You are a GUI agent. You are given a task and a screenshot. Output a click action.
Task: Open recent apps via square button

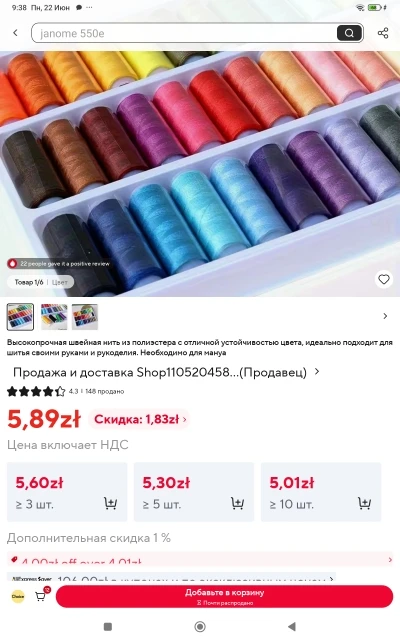click(108, 627)
